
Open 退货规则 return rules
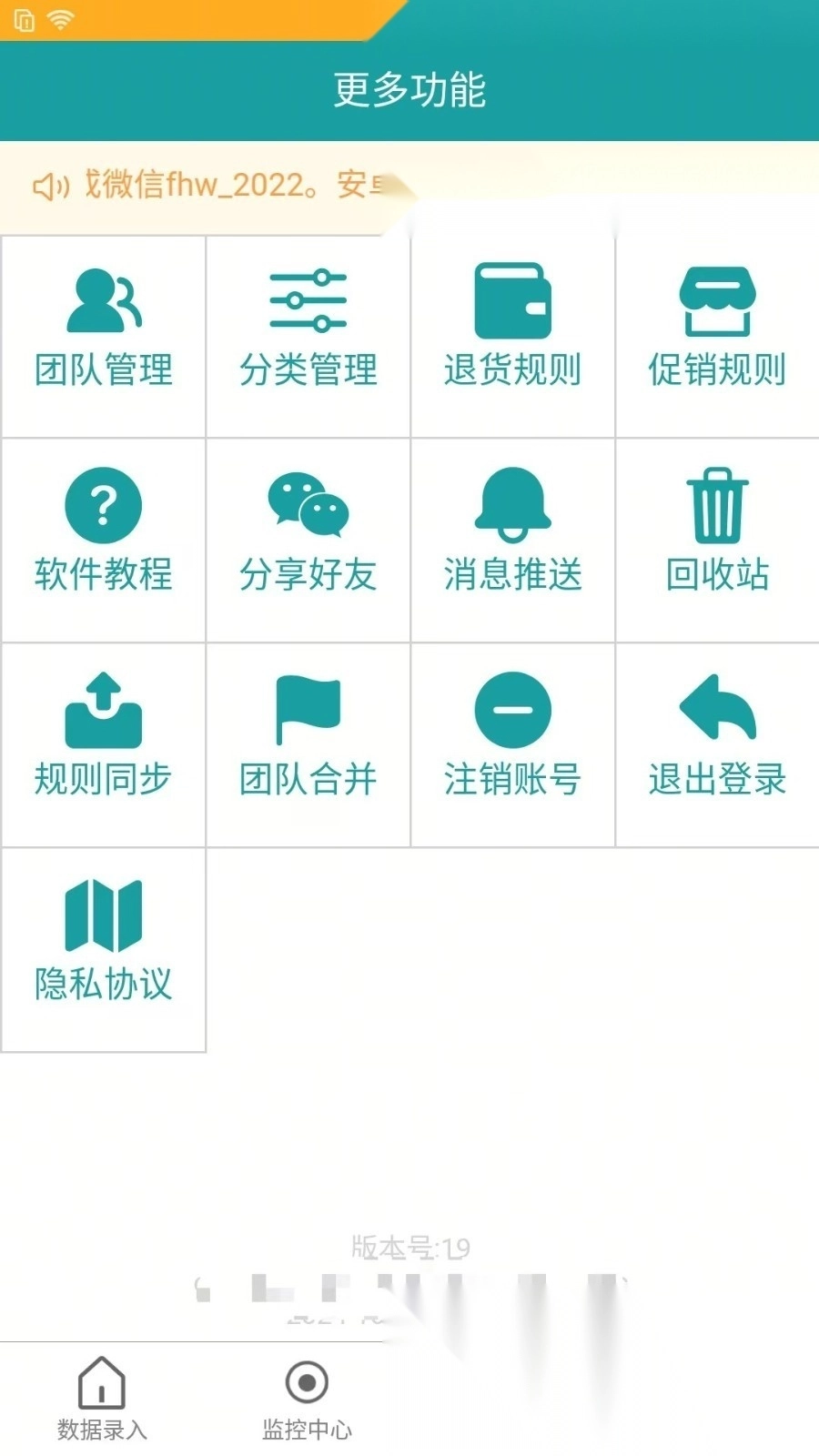point(512,335)
